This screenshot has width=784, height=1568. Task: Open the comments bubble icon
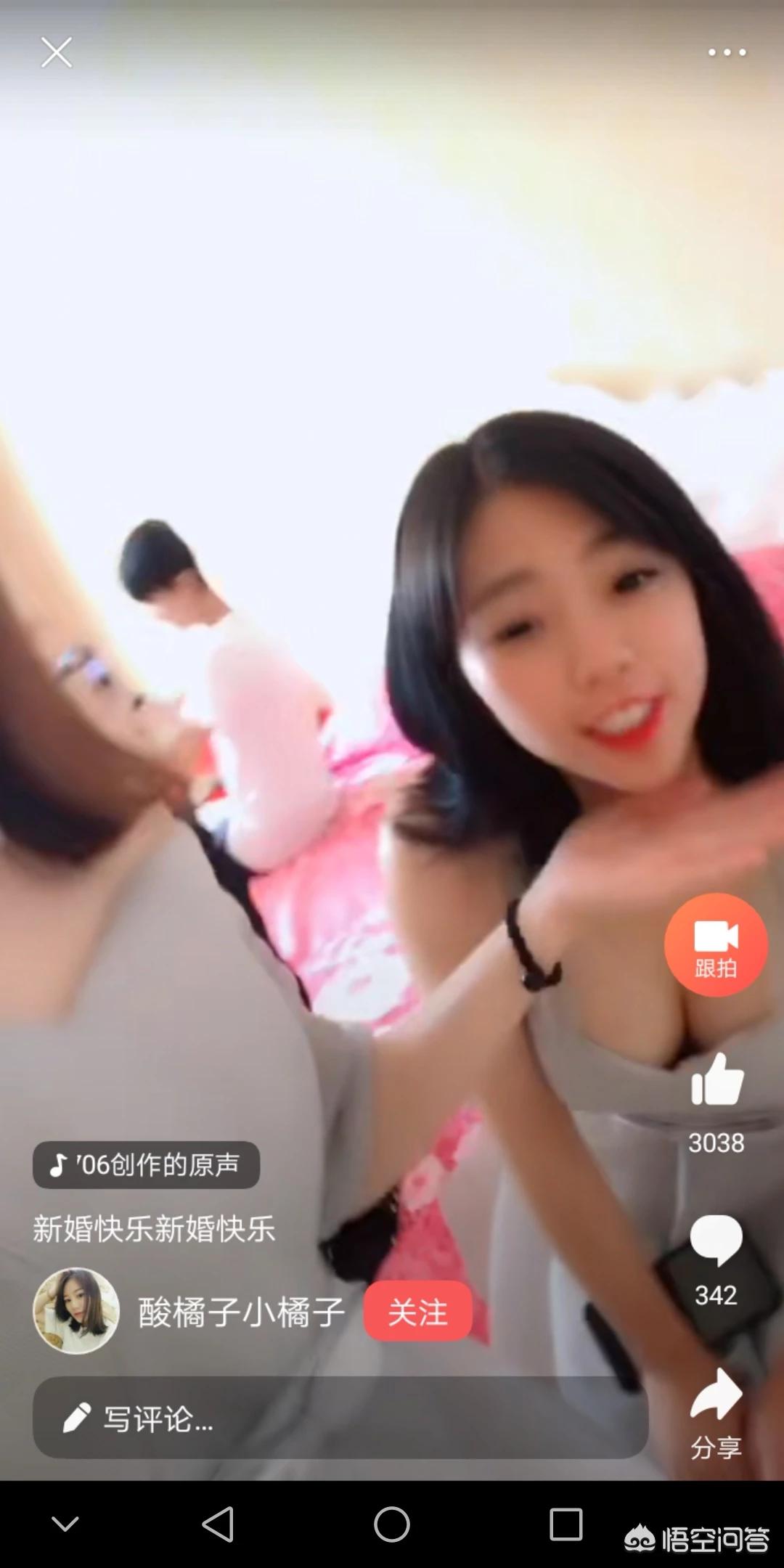[x=716, y=1240]
